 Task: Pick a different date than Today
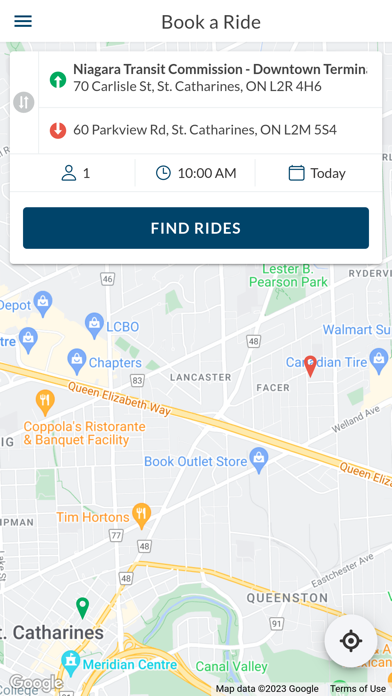[318, 173]
